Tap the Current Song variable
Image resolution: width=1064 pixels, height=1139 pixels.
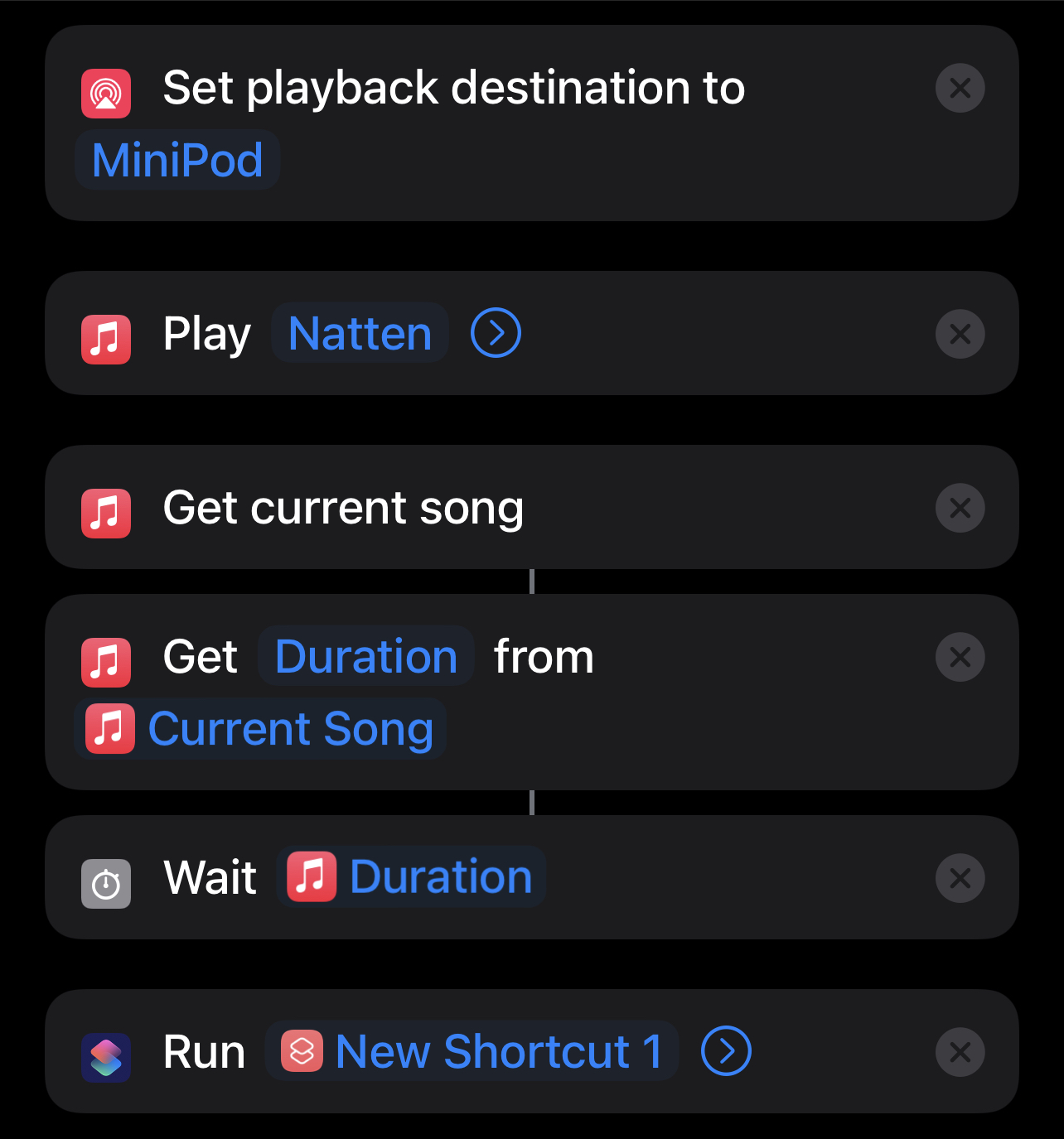[261, 729]
